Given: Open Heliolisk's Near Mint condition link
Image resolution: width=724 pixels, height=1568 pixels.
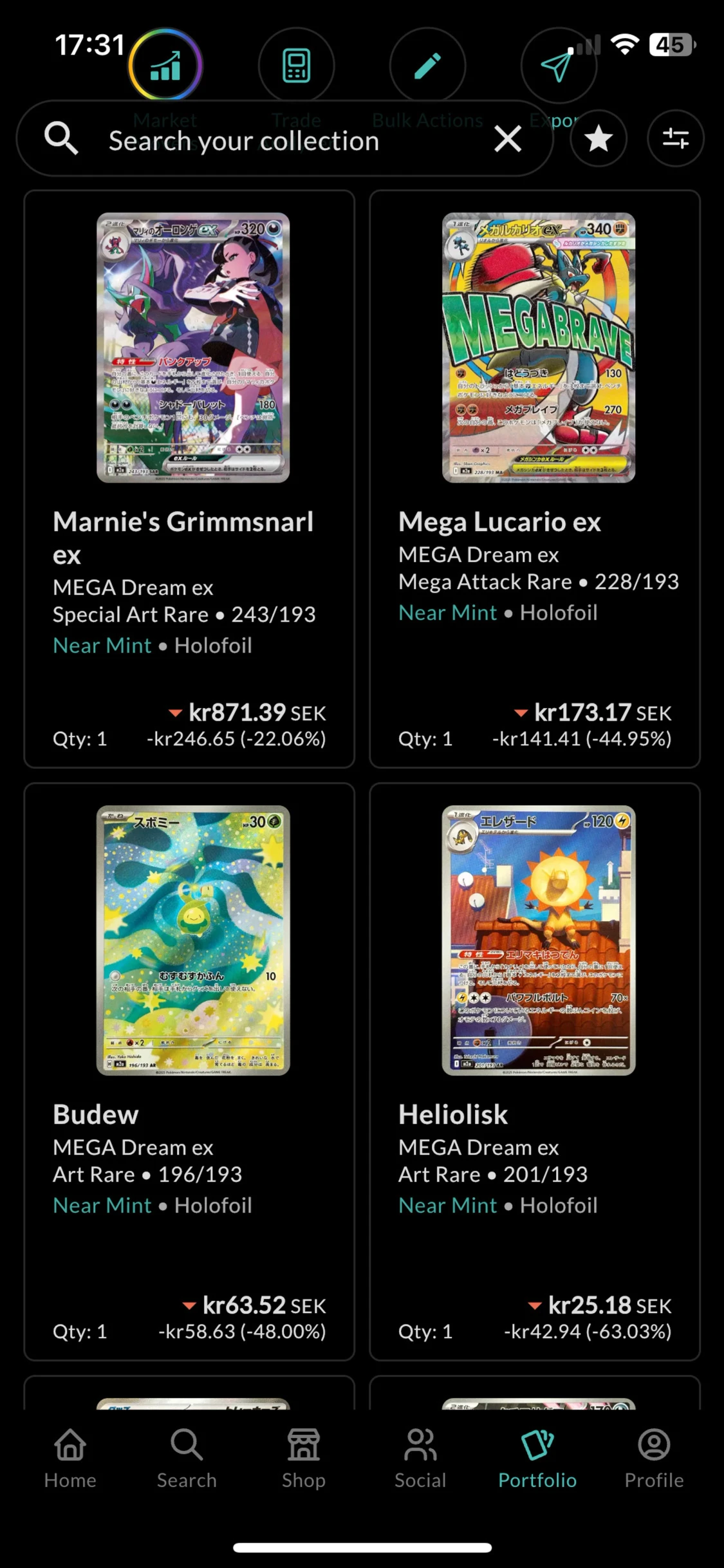Looking at the screenshot, I should click(447, 1205).
